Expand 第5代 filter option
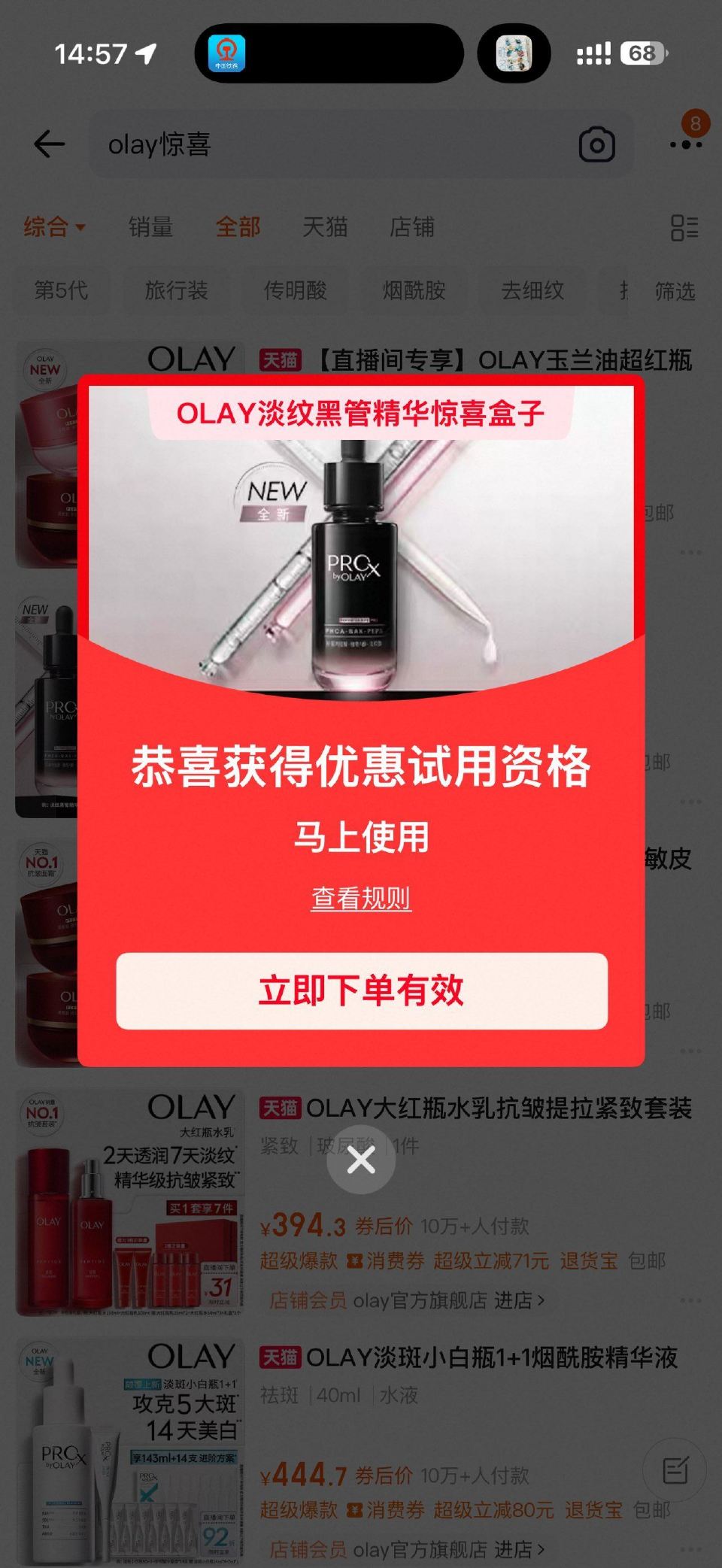 (x=62, y=291)
